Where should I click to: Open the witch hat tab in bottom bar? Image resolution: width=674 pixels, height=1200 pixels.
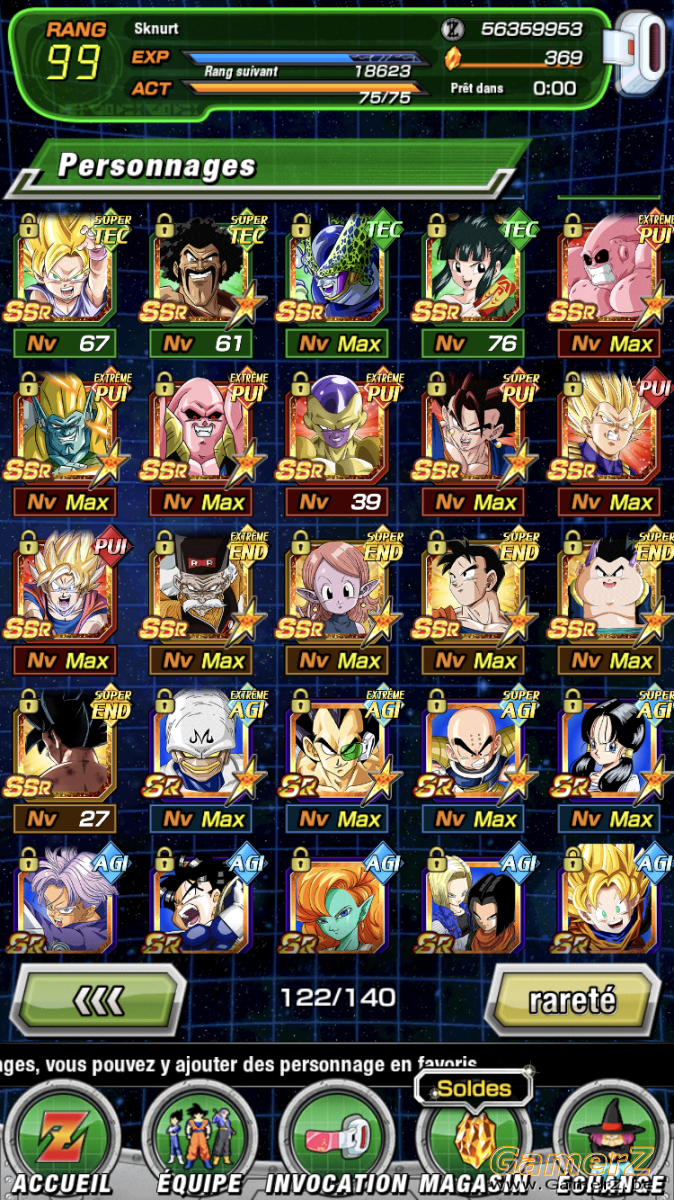tap(609, 1140)
